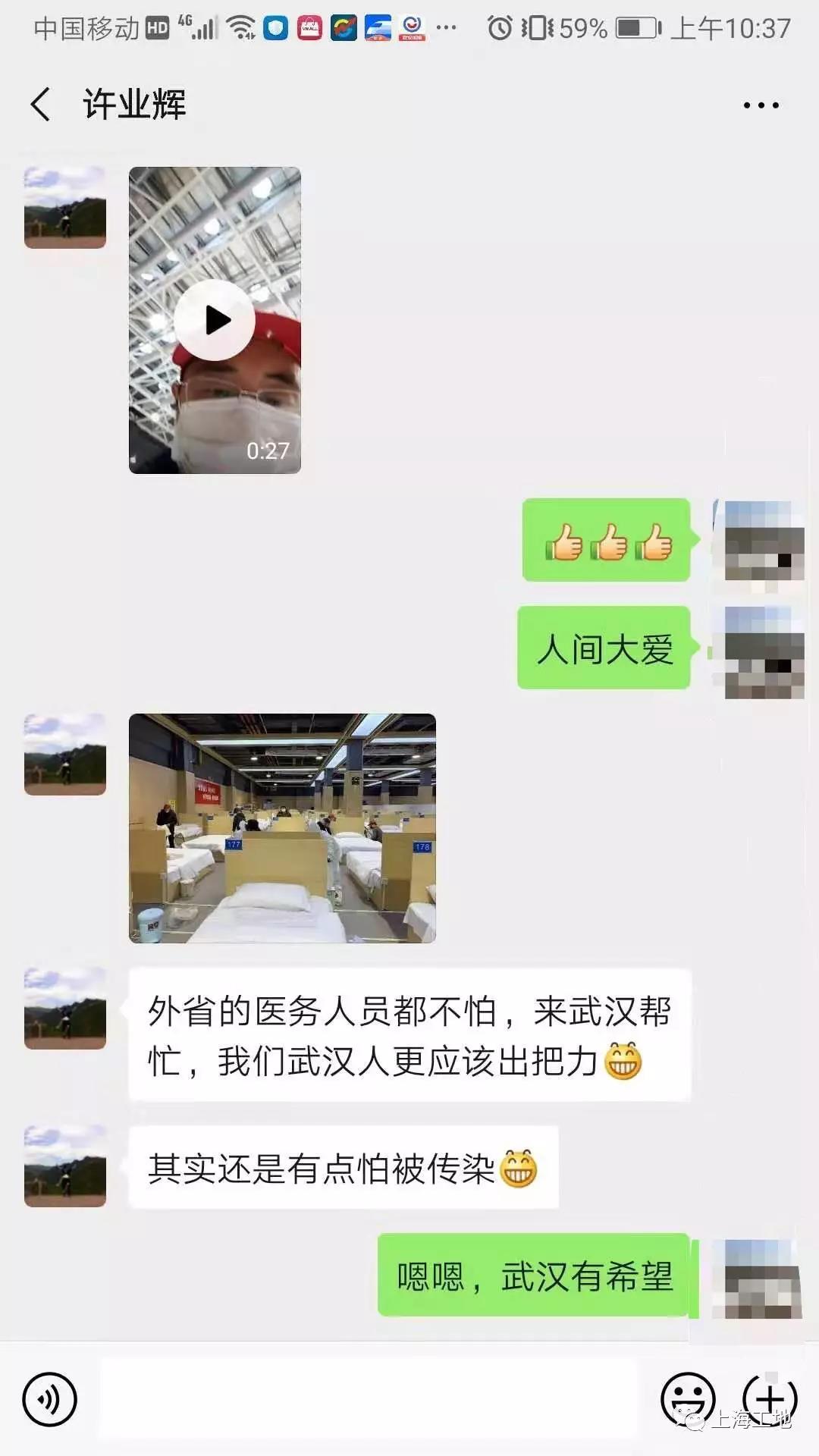This screenshot has height=1456, width=819.
Task: Switch to voice message input
Action: point(50,1399)
